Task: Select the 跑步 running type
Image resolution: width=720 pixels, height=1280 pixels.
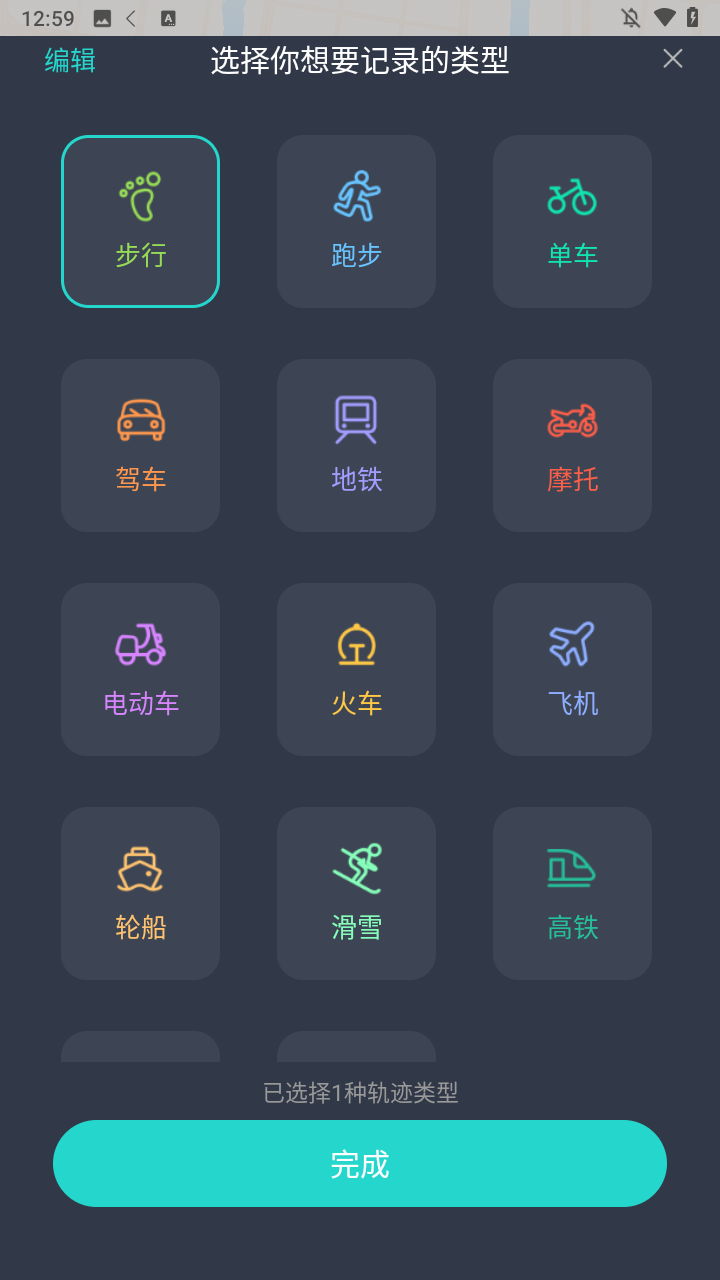Action: pyautogui.click(x=356, y=220)
